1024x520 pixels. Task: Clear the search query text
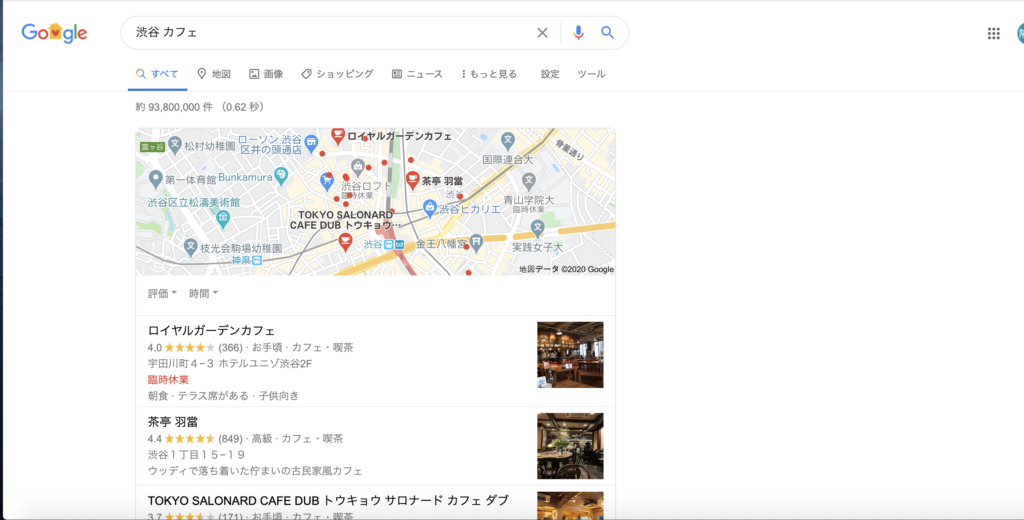click(x=542, y=33)
